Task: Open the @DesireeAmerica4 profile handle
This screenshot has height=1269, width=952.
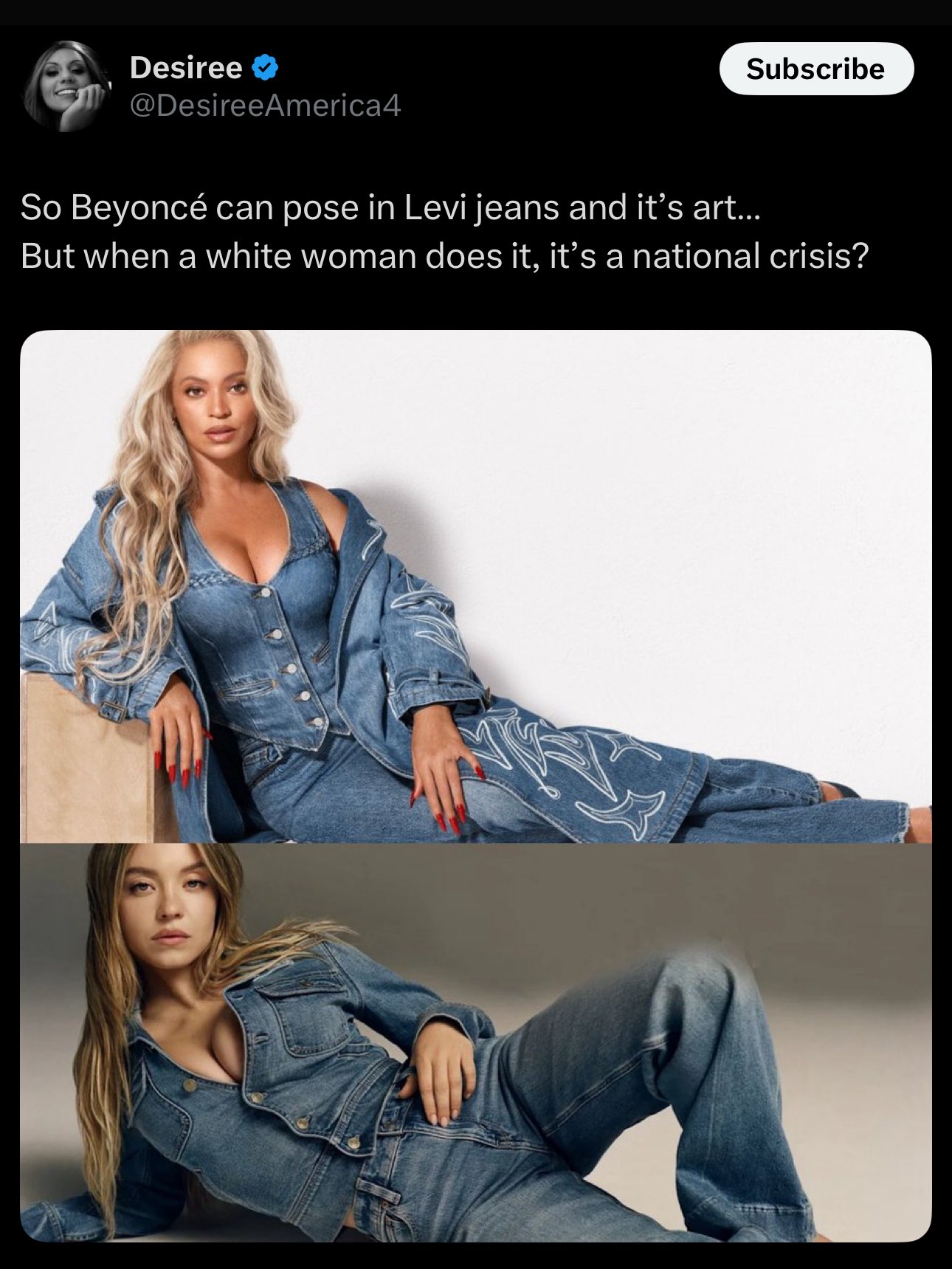Action: [x=265, y=107]
